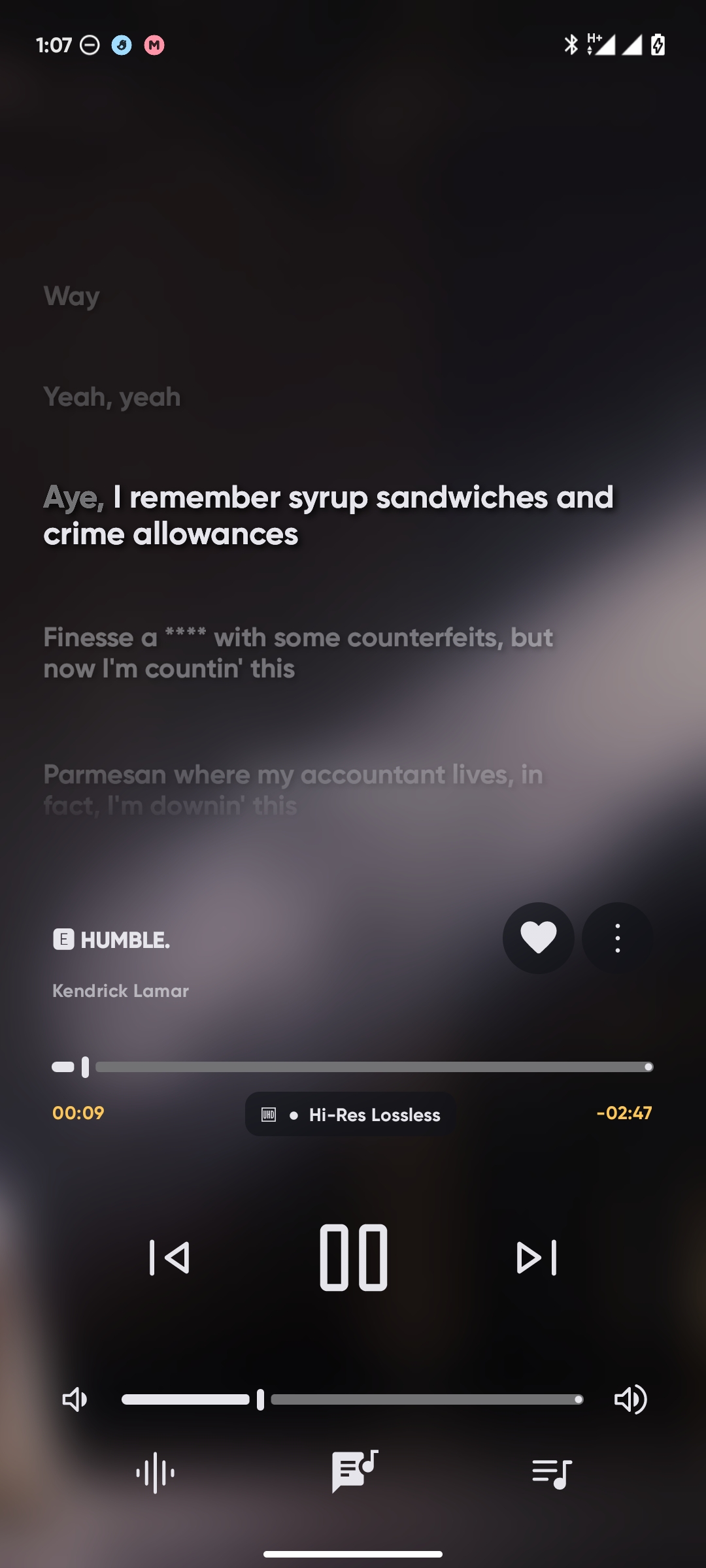
Task: Toggle the lyrics view button
Action: pyautogui.click(x=354, y=1471)
